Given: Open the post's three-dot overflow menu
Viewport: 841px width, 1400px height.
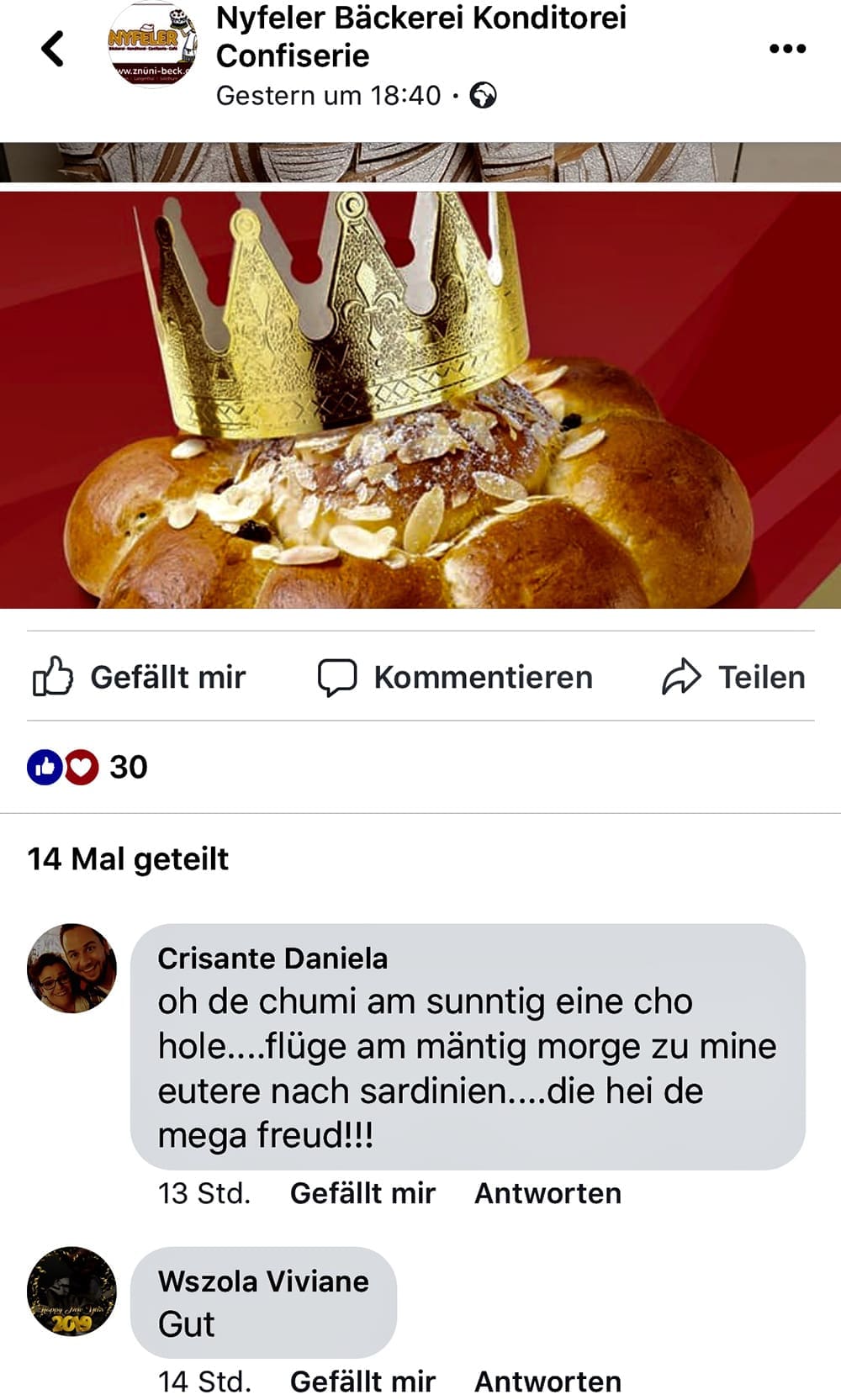Looking at the screenshot, I should click(787, 49).
